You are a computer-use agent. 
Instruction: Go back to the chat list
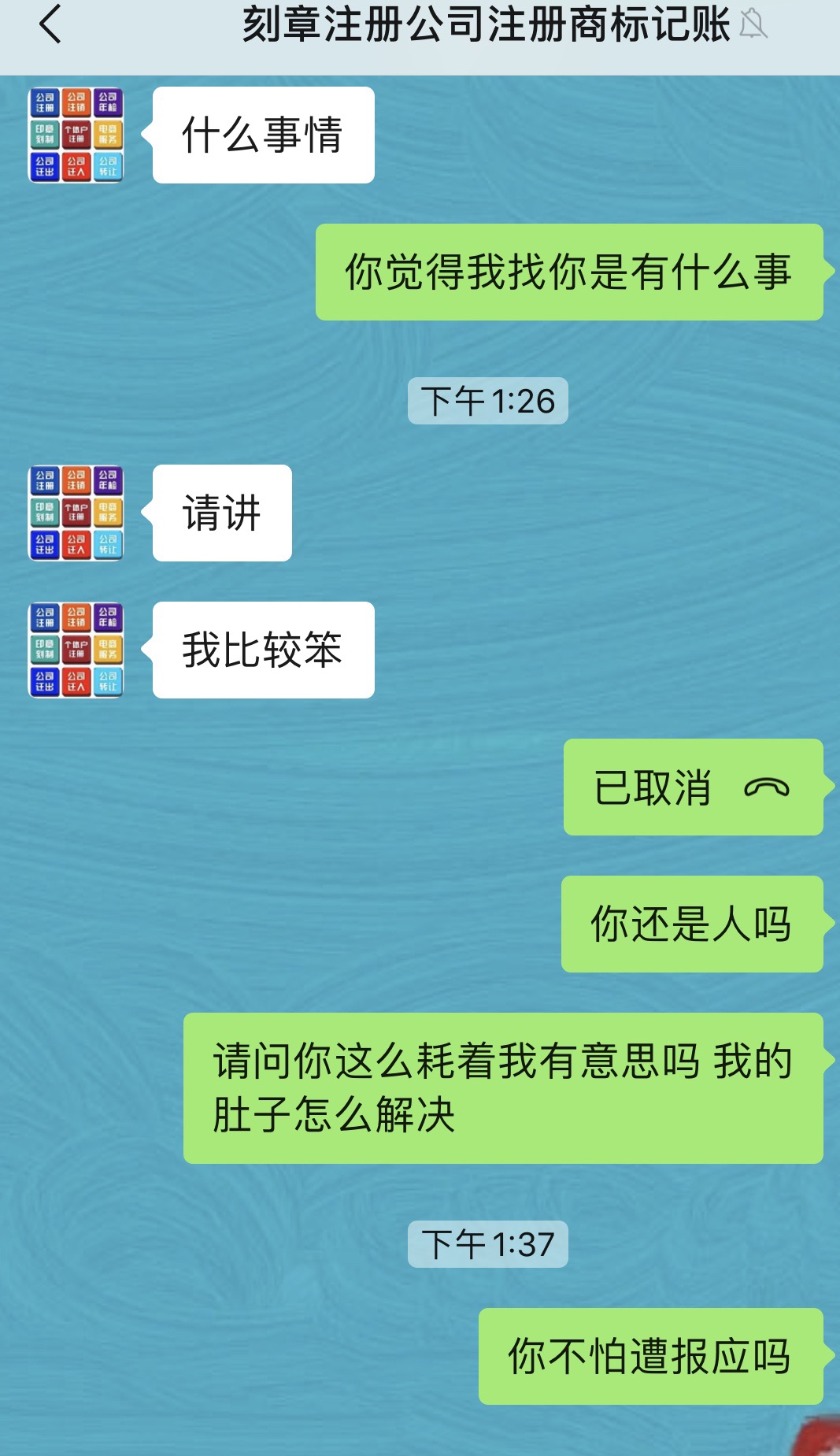(50, 24)
